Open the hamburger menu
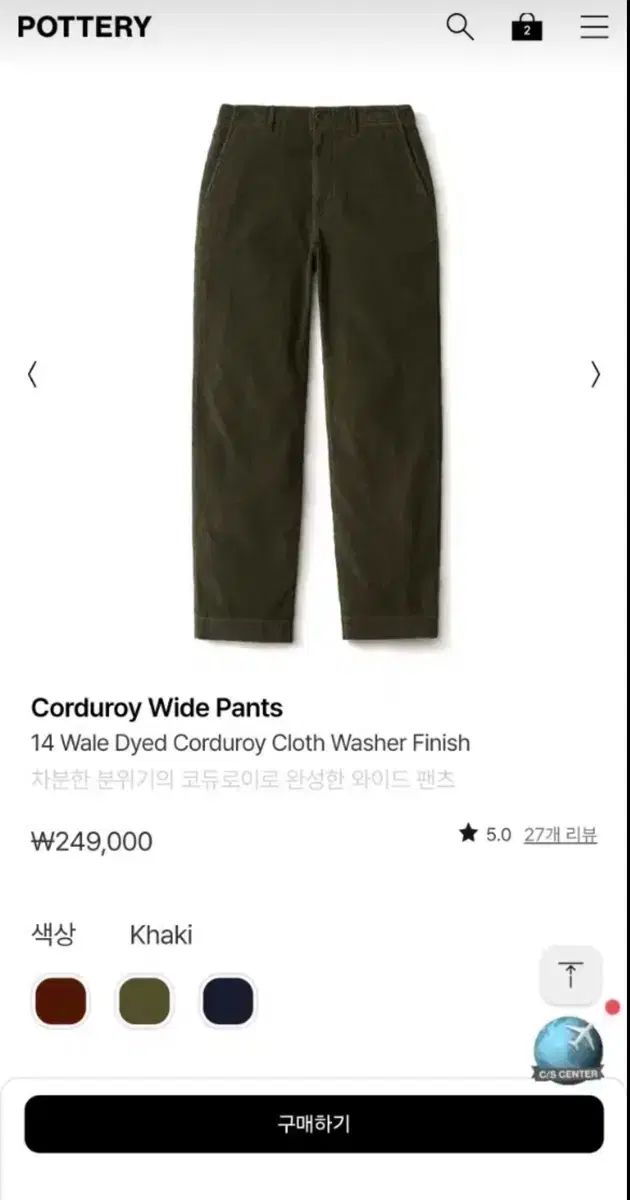 coord(595,27)
